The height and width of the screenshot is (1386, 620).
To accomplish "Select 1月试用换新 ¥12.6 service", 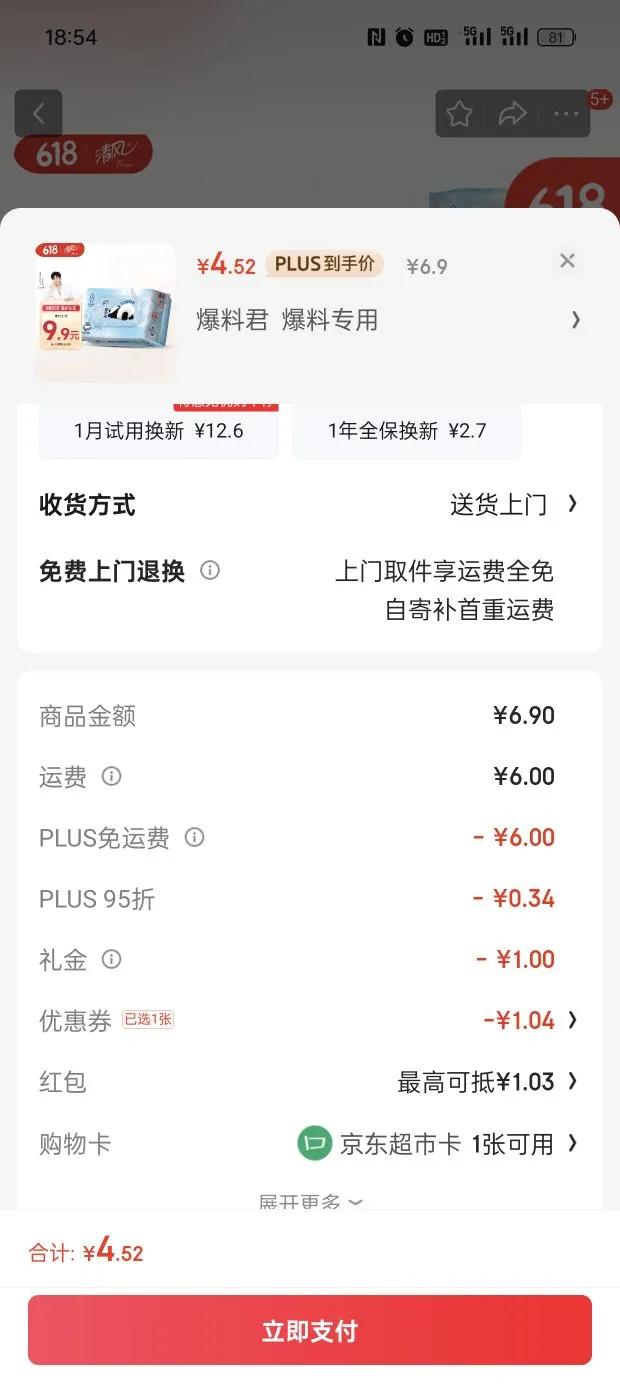I will coord(158,432).
